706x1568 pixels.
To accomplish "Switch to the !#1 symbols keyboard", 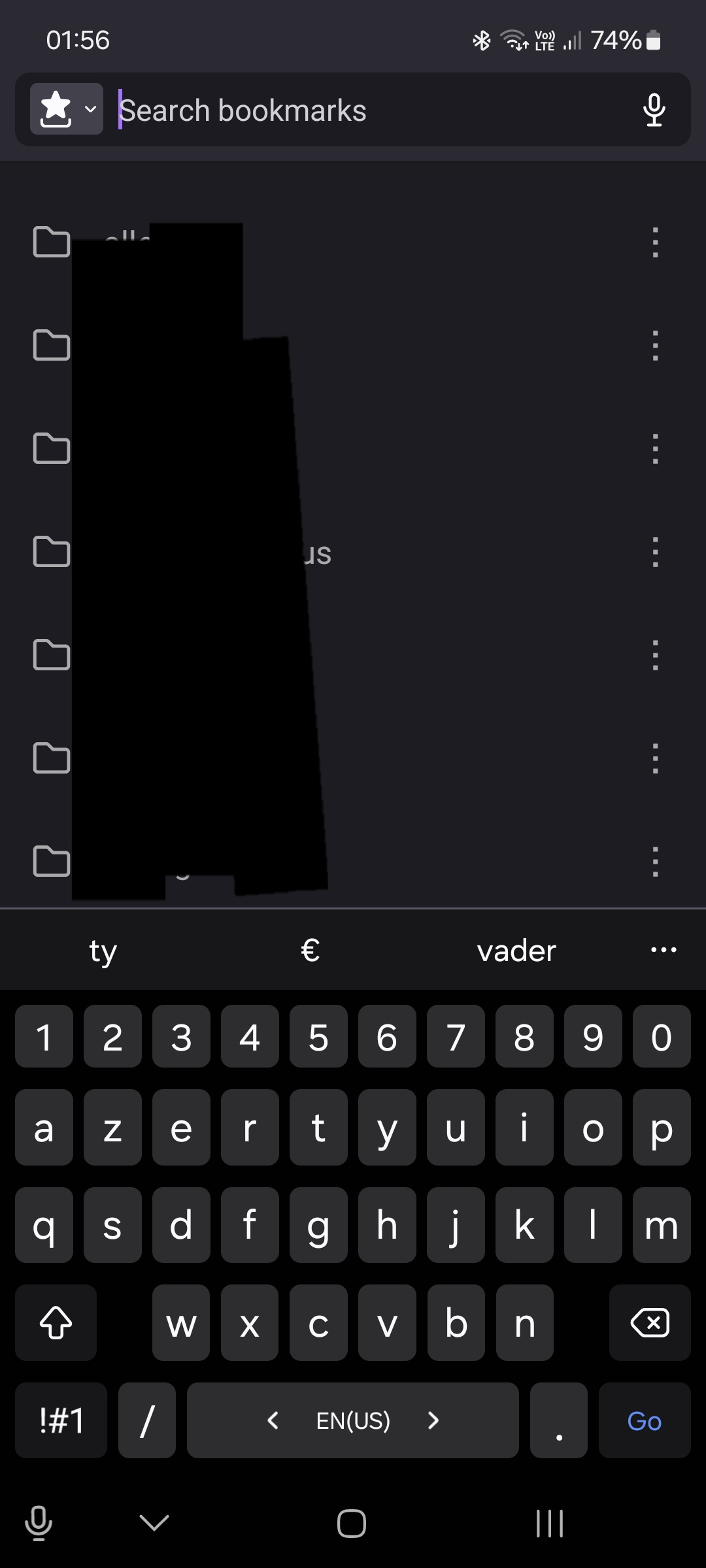I will (x=61, y=1420).
